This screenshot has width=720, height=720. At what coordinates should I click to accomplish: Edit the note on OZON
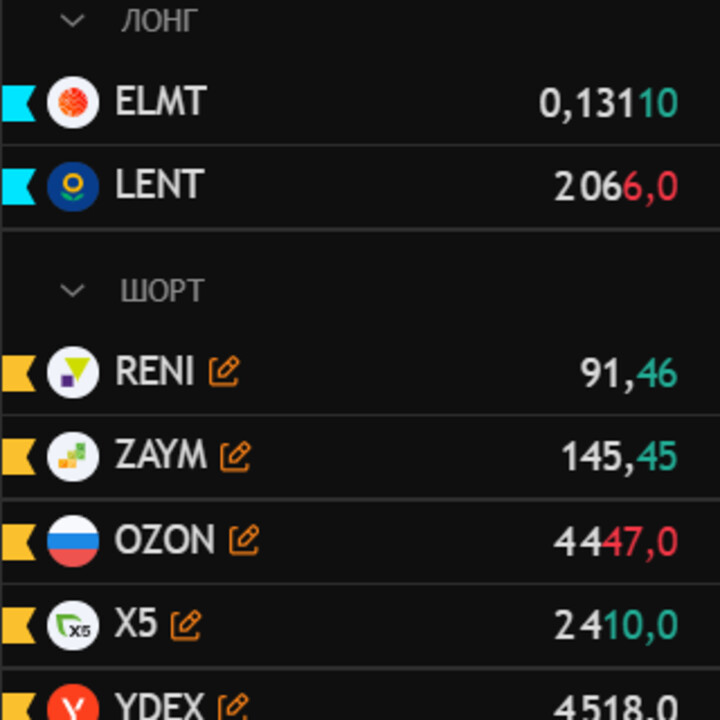coord(244,541)
